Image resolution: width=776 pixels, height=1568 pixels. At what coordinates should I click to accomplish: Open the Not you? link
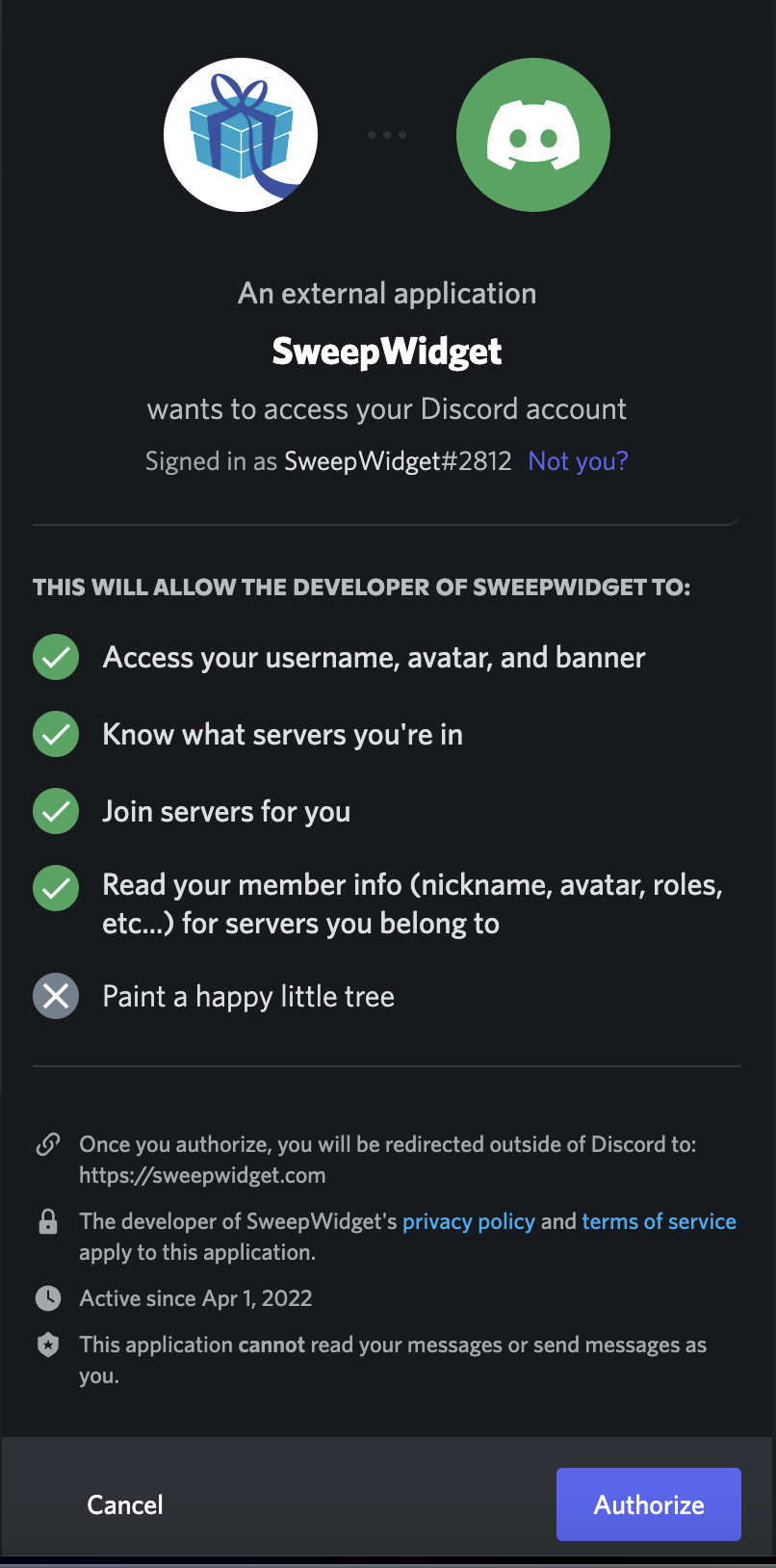pos(577,461)
